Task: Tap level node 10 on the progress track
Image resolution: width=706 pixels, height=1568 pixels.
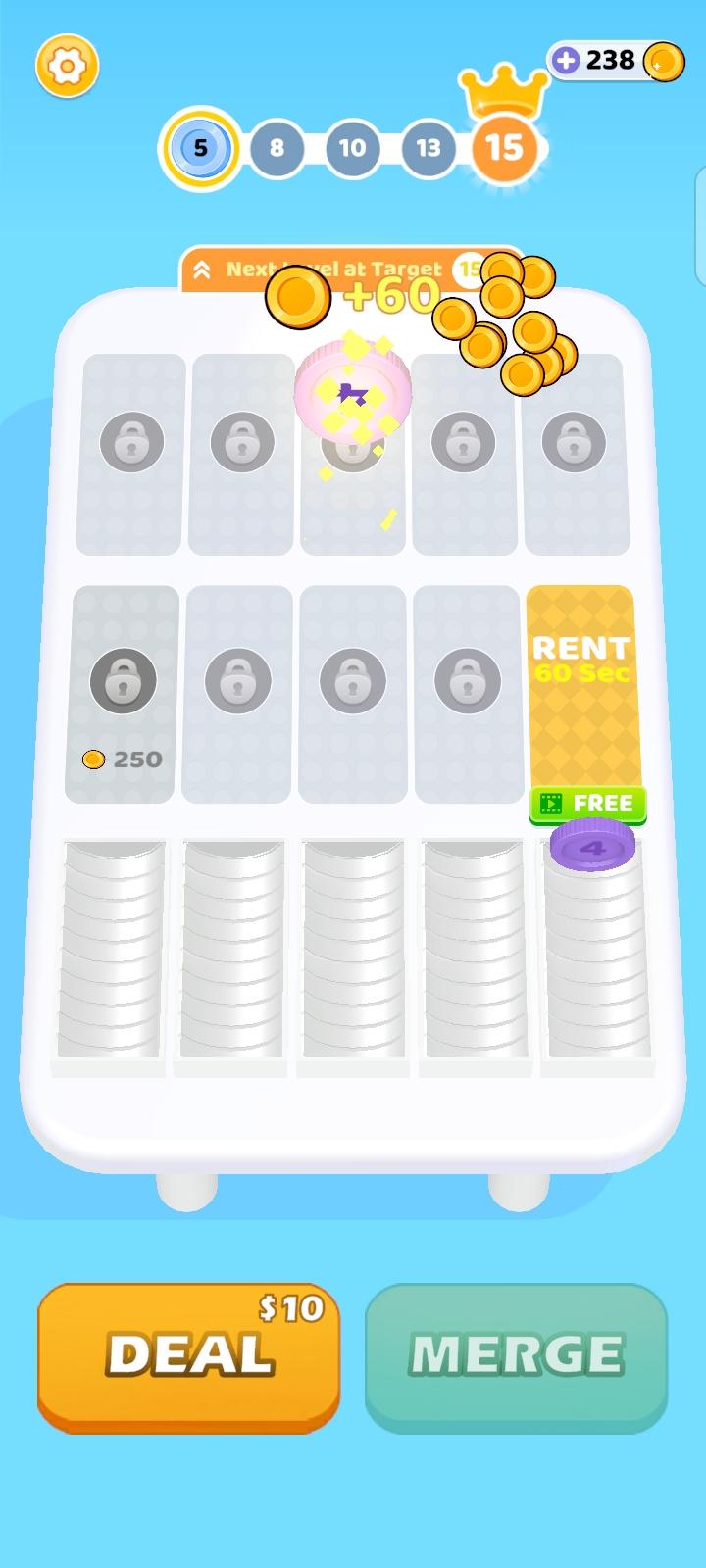Action: point(351,148)
